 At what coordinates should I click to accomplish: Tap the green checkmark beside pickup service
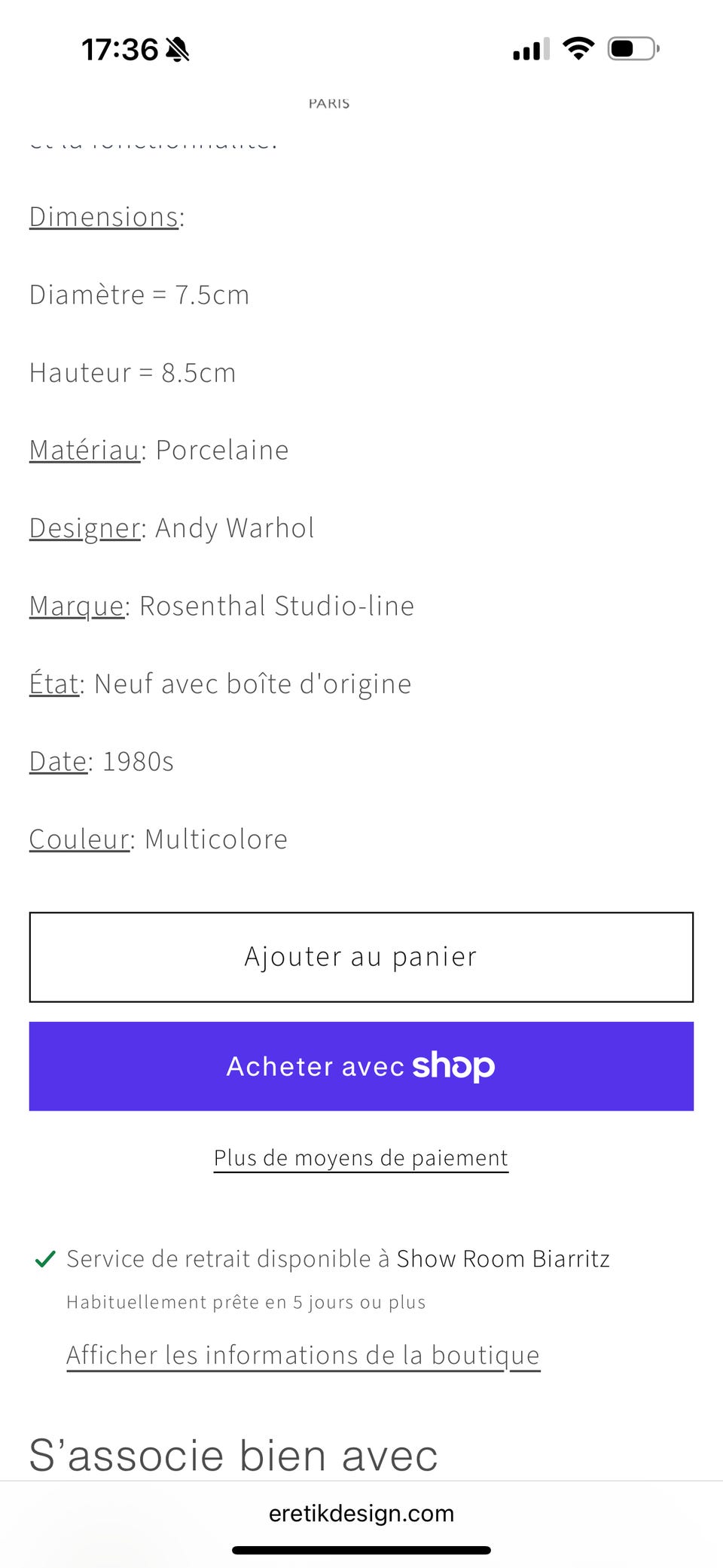[x=44, y=1257]
